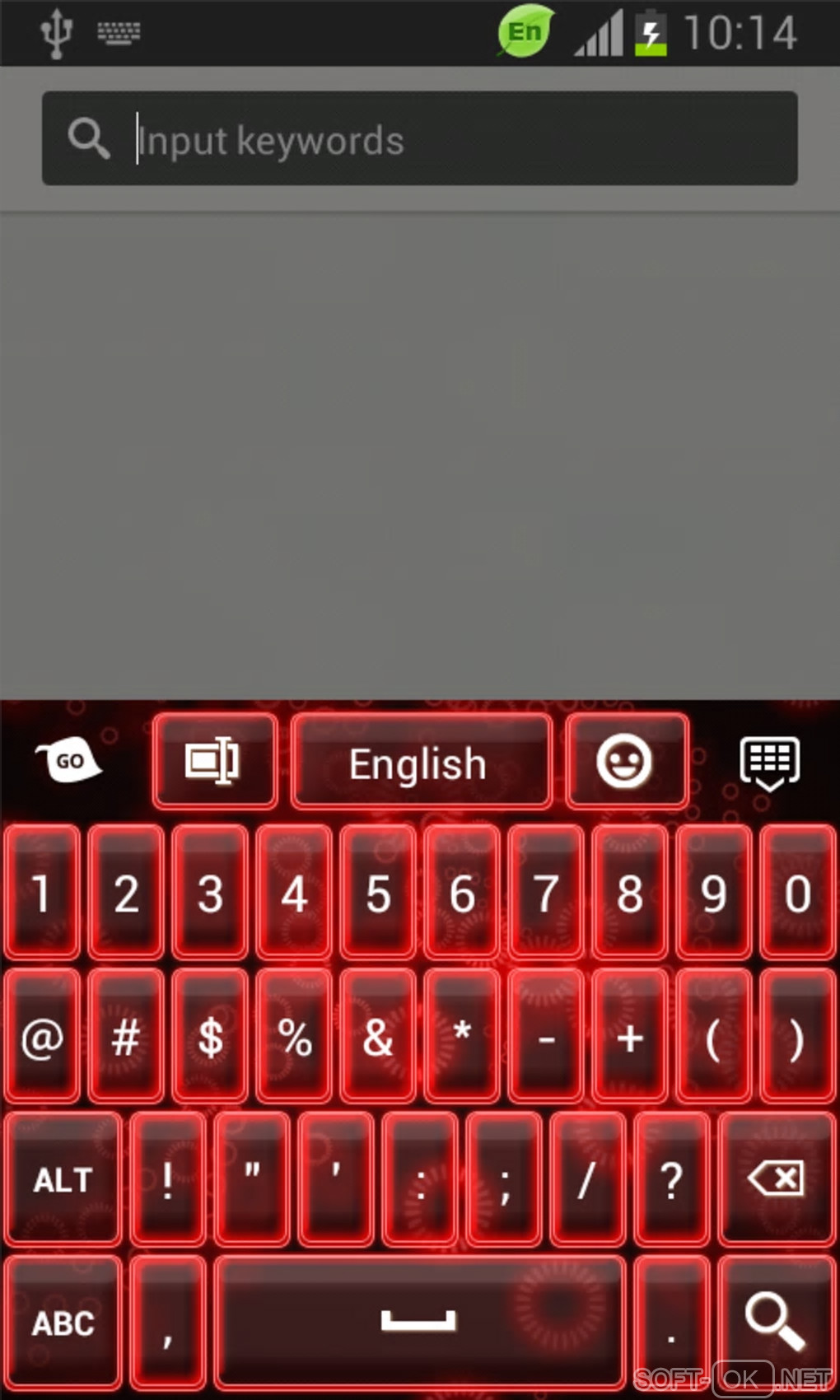
Task: Submit search with the magnifier key
Action: point(774,1321)
